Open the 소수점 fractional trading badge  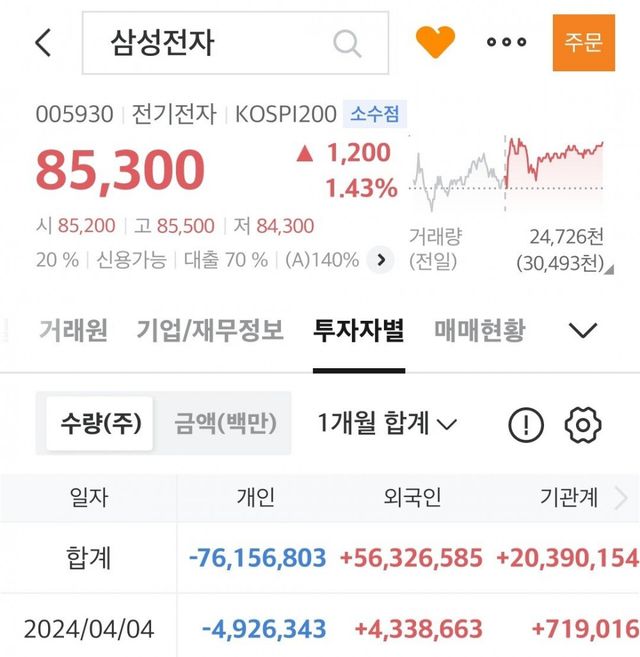375,114
